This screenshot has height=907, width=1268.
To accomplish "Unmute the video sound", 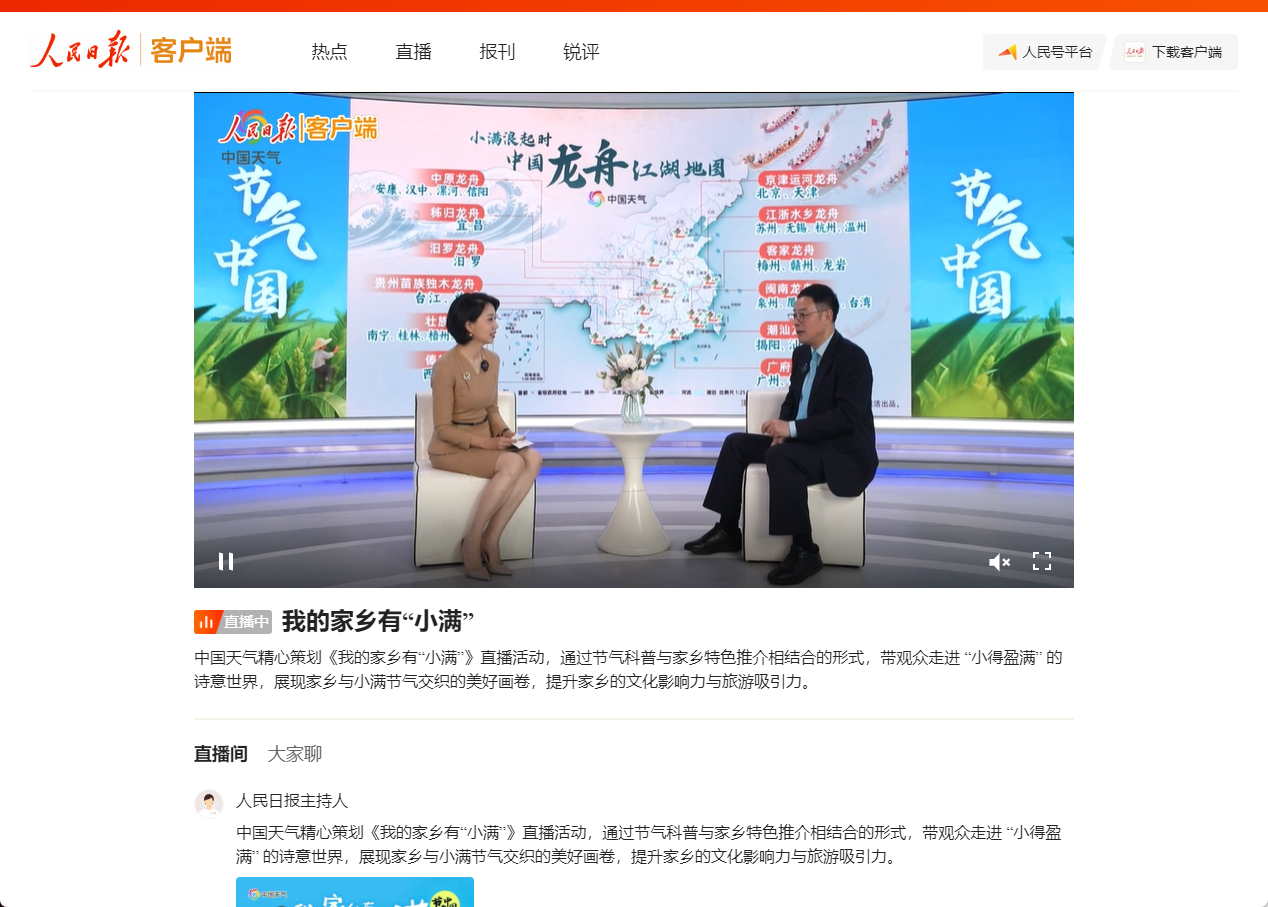I will click(999, 562).
